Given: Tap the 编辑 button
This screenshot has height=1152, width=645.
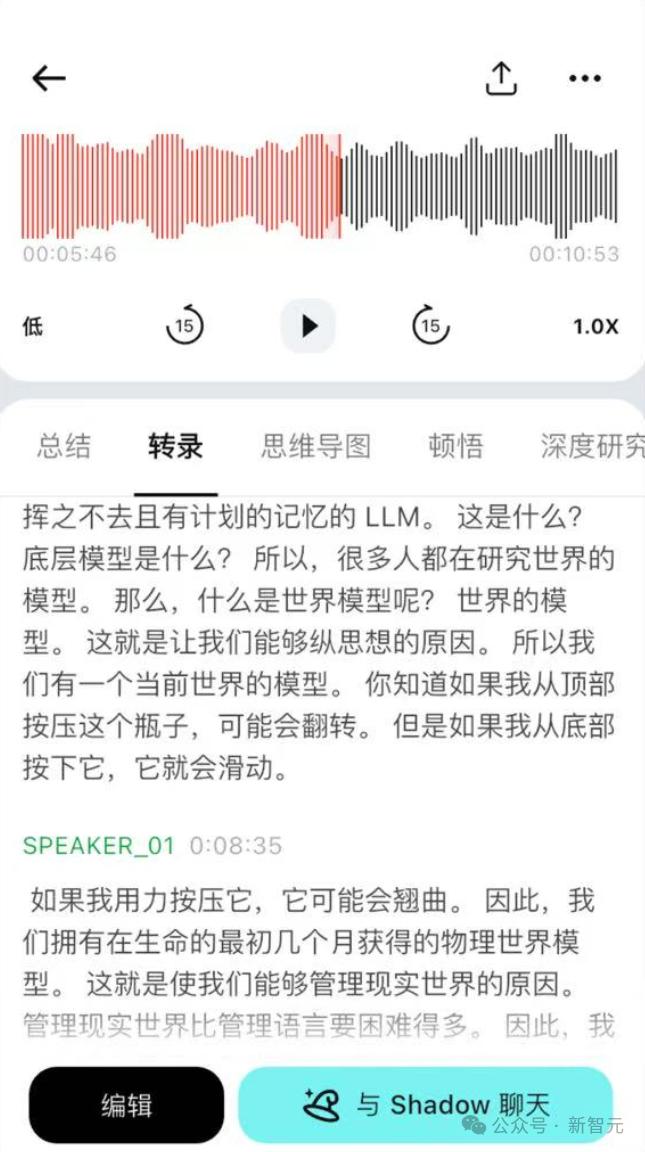Looking at the screenshot, I should click(x=126, y=1105).
